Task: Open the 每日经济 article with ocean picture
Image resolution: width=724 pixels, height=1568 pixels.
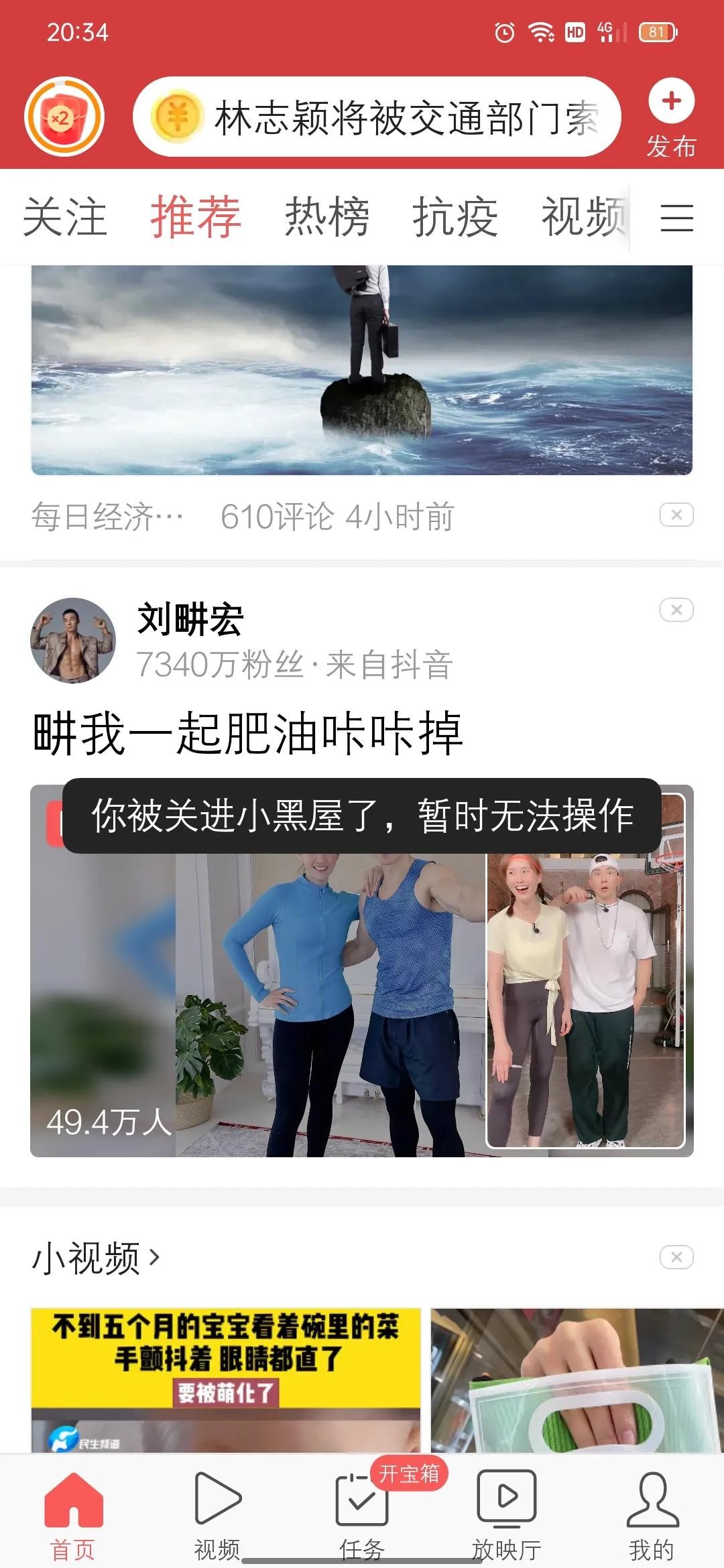Action: (361, 370)
